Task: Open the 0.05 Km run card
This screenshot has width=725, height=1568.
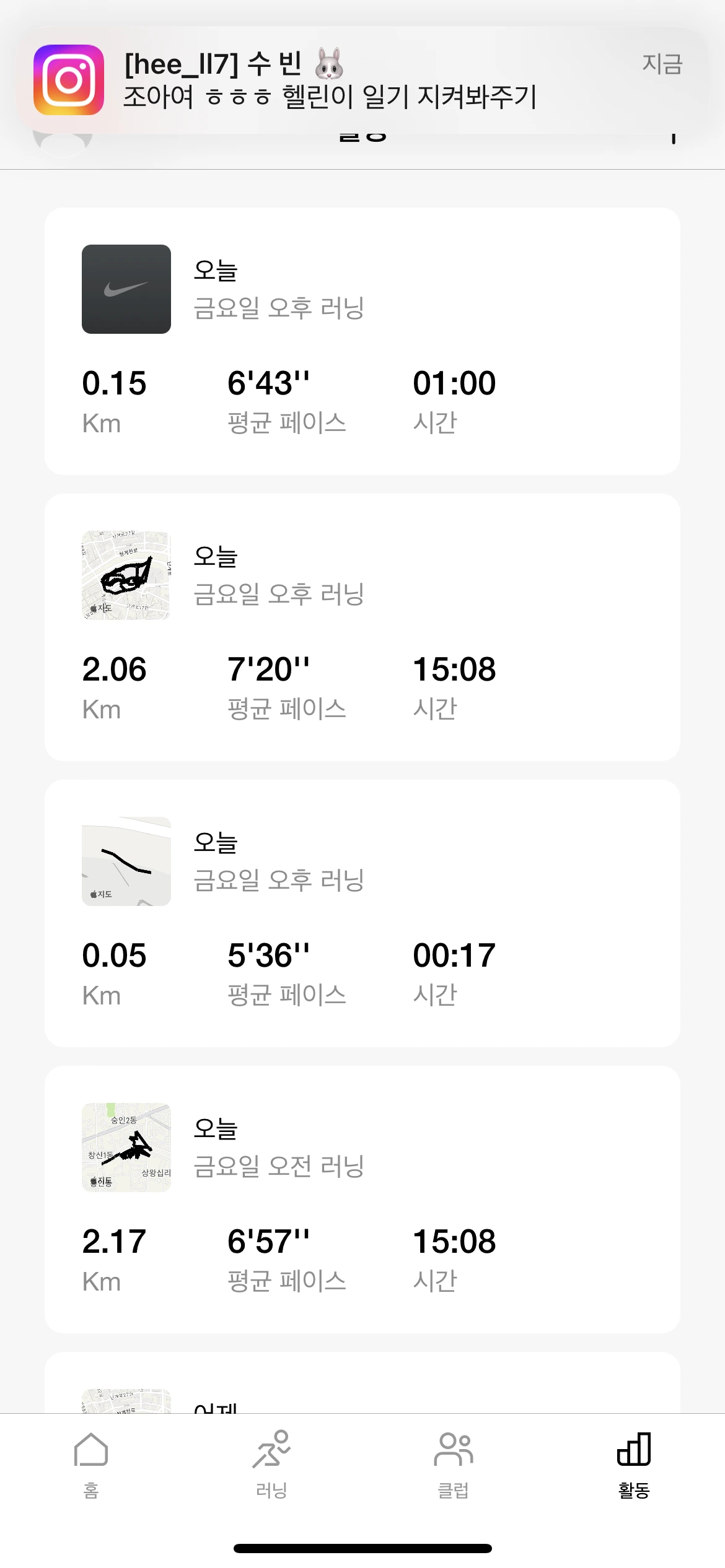Action: point(362,913)
